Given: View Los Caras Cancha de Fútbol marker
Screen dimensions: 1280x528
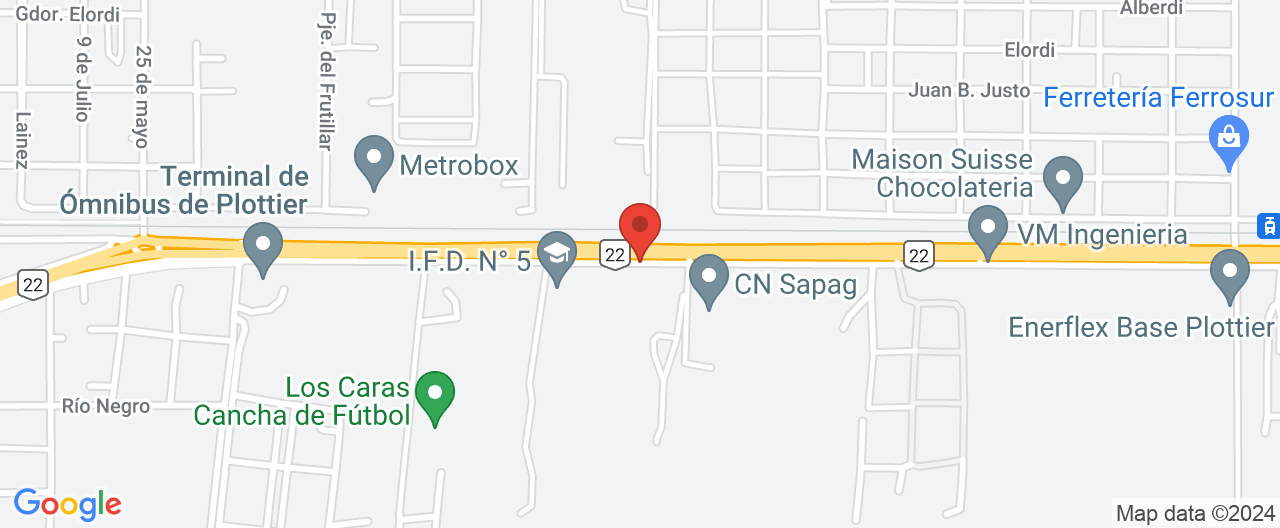Looking at the screenshot, I should 435,394.
